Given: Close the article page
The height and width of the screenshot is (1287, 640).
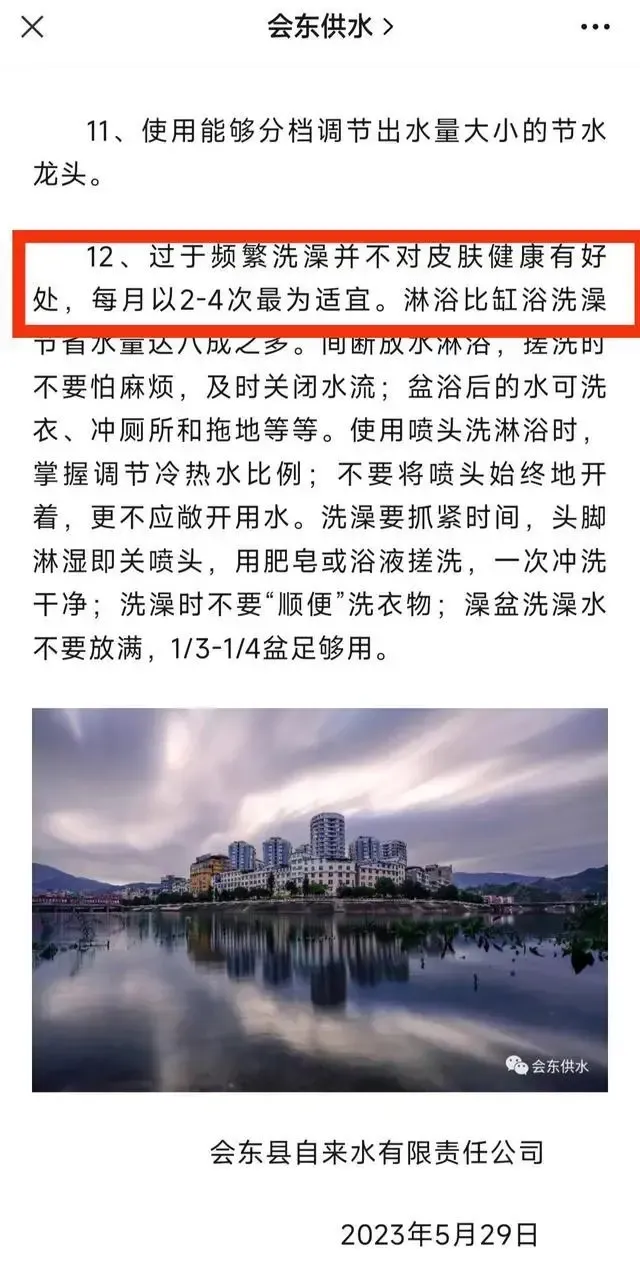Looking at the screenshot, I should click(33, 27).
